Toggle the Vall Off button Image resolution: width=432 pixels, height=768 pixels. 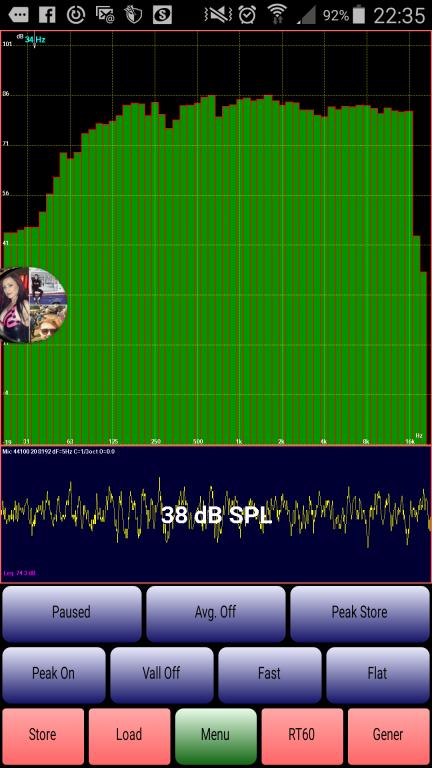pyautogui.click(x=162, y=675)
